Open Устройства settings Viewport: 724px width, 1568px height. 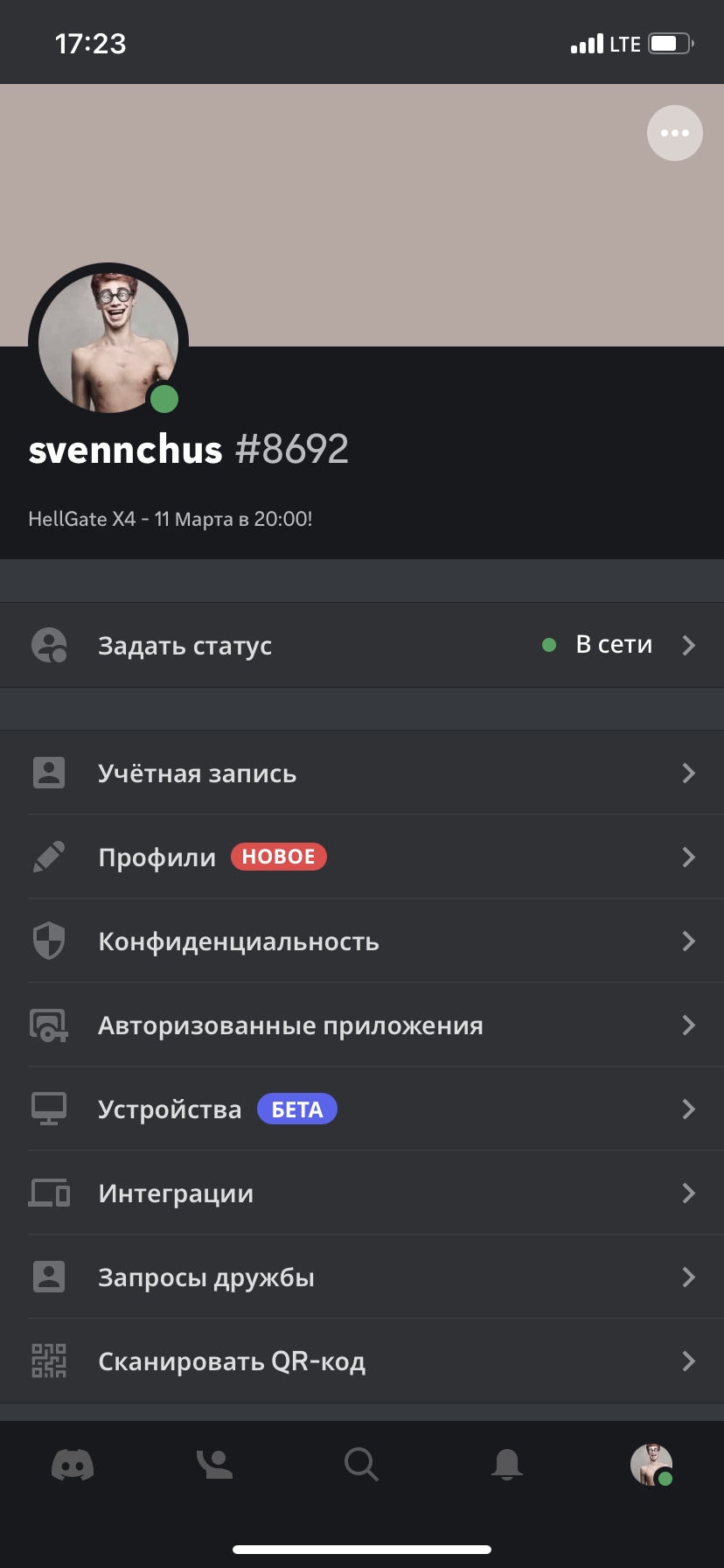362,1109
